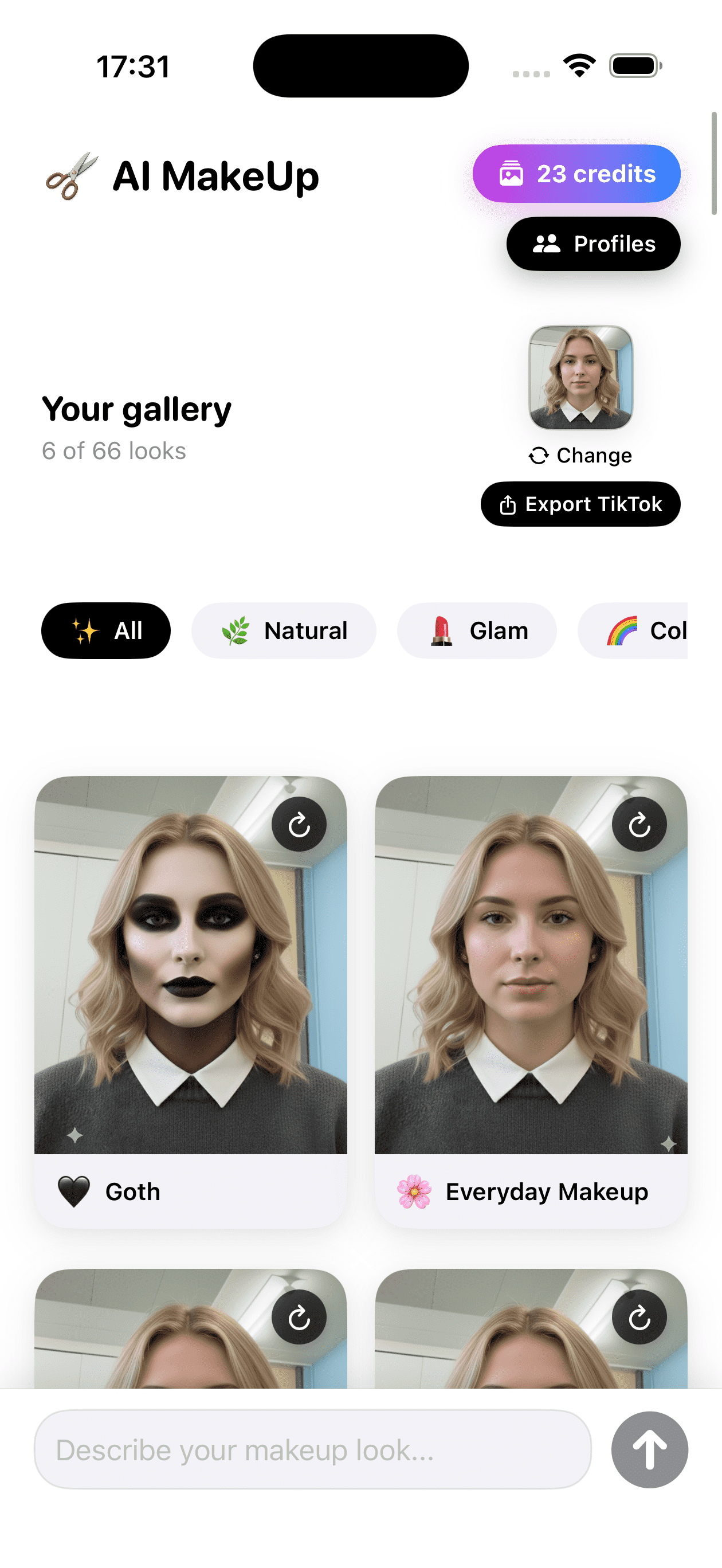The height and width of the screenshot is (1568, 722).
Task: Toggle the Natural makeup filter
Action: coord(284,630)
